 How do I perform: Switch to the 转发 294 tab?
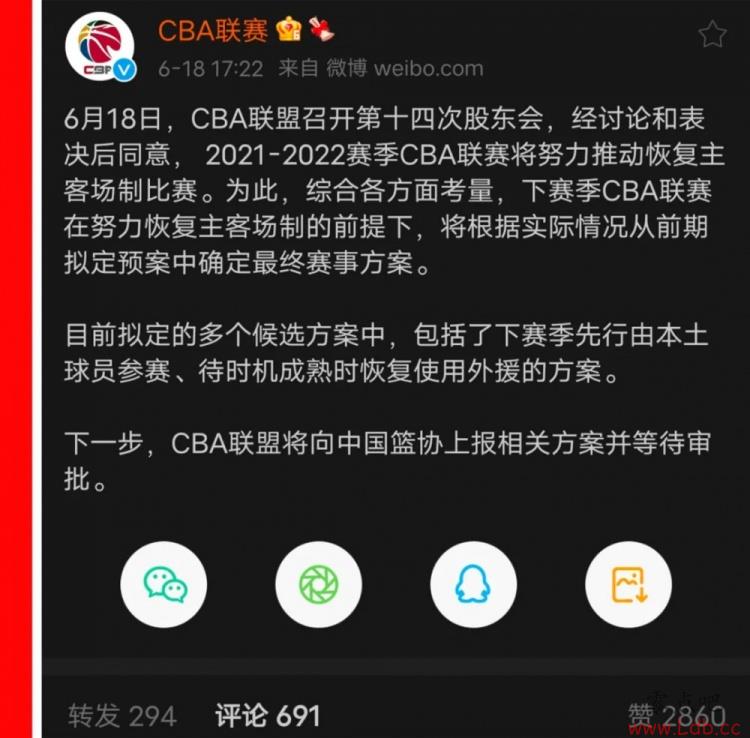122,715
